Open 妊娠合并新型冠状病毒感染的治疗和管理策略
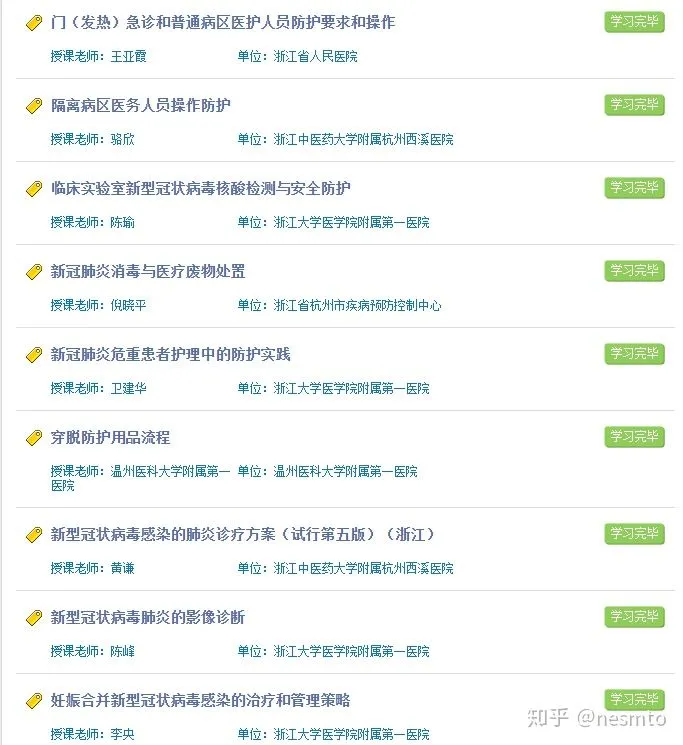The height and width of the screenshot is (745, 683). pos(200,700)
